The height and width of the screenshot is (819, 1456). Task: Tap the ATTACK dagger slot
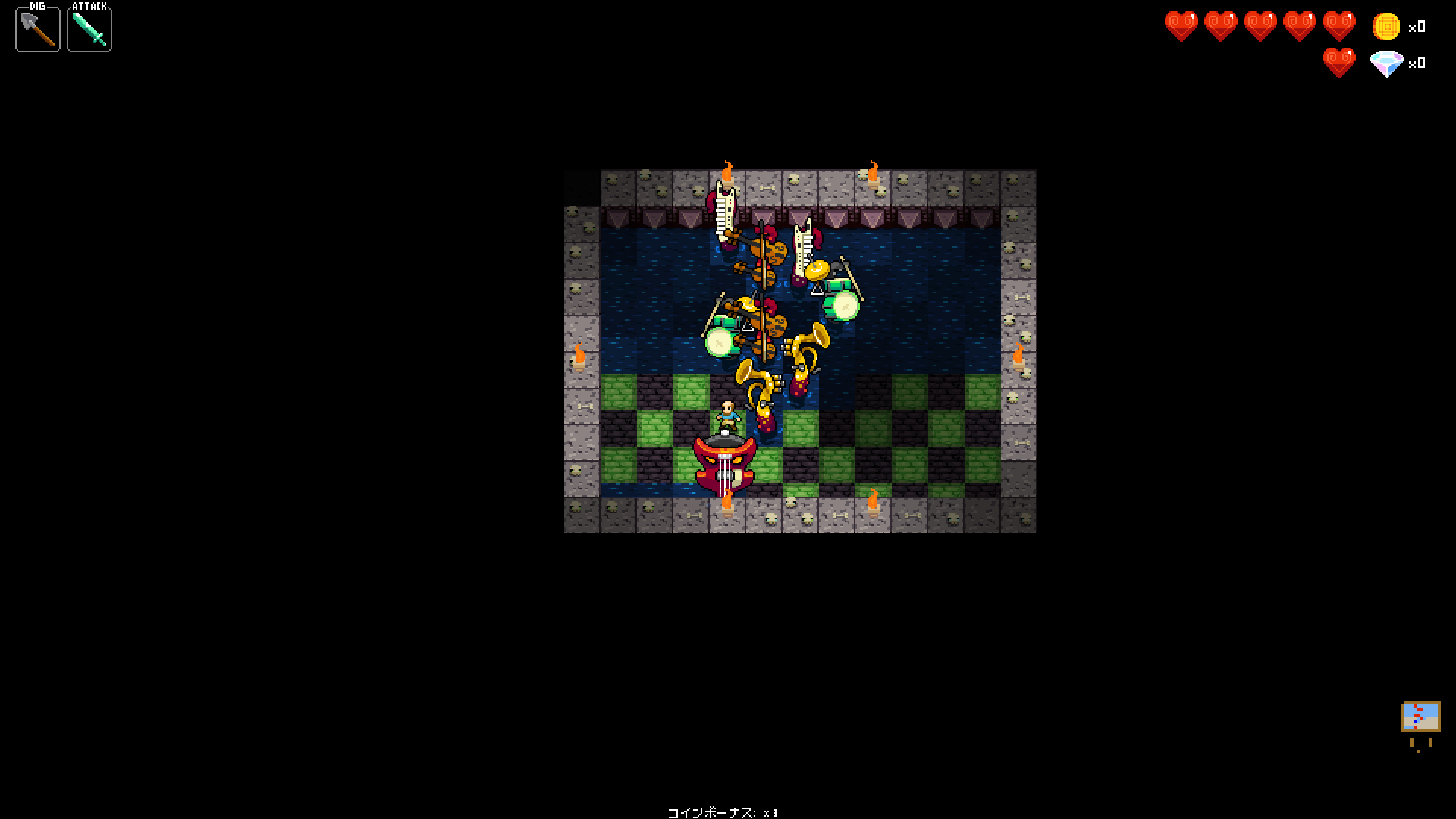pyautogui.click(x=89, y=30)
